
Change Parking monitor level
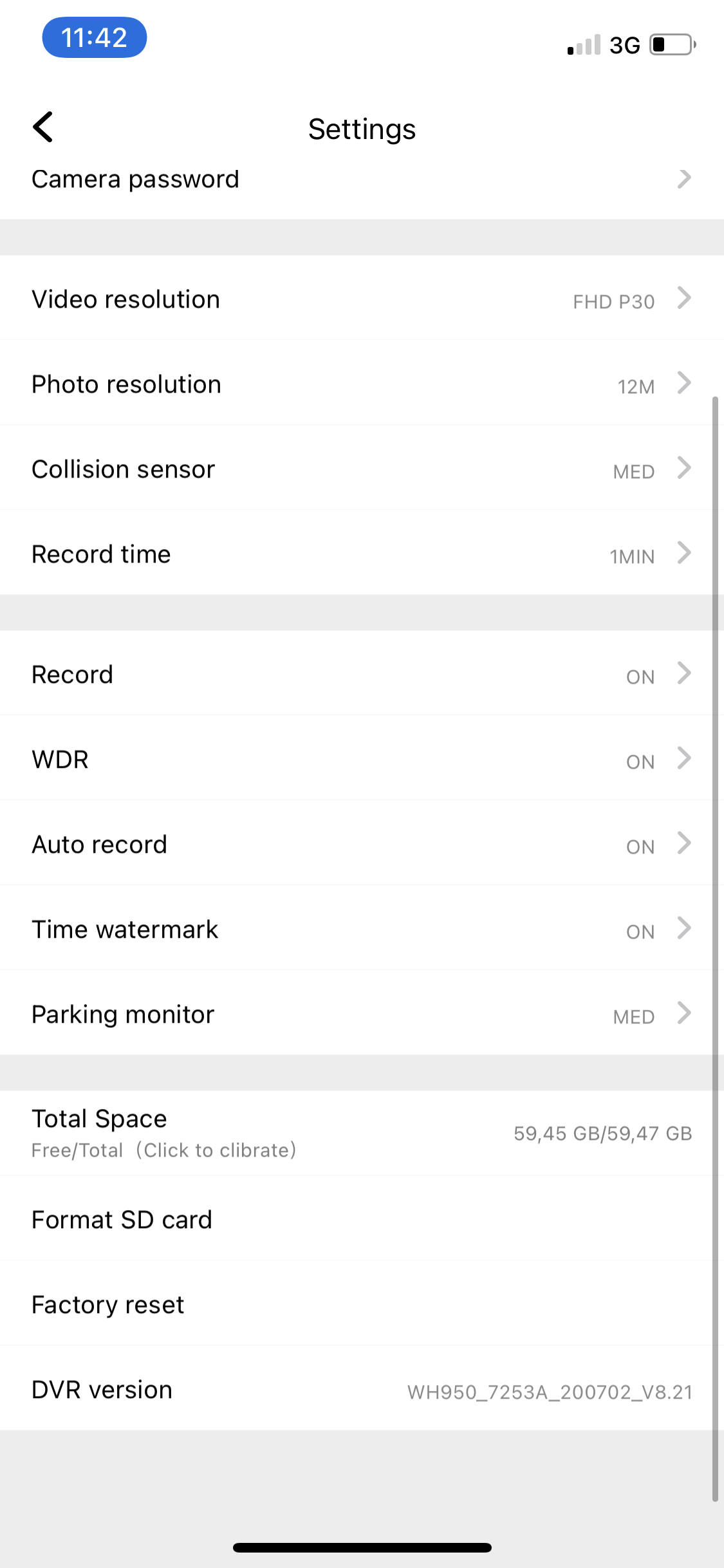coord(360,1014)
